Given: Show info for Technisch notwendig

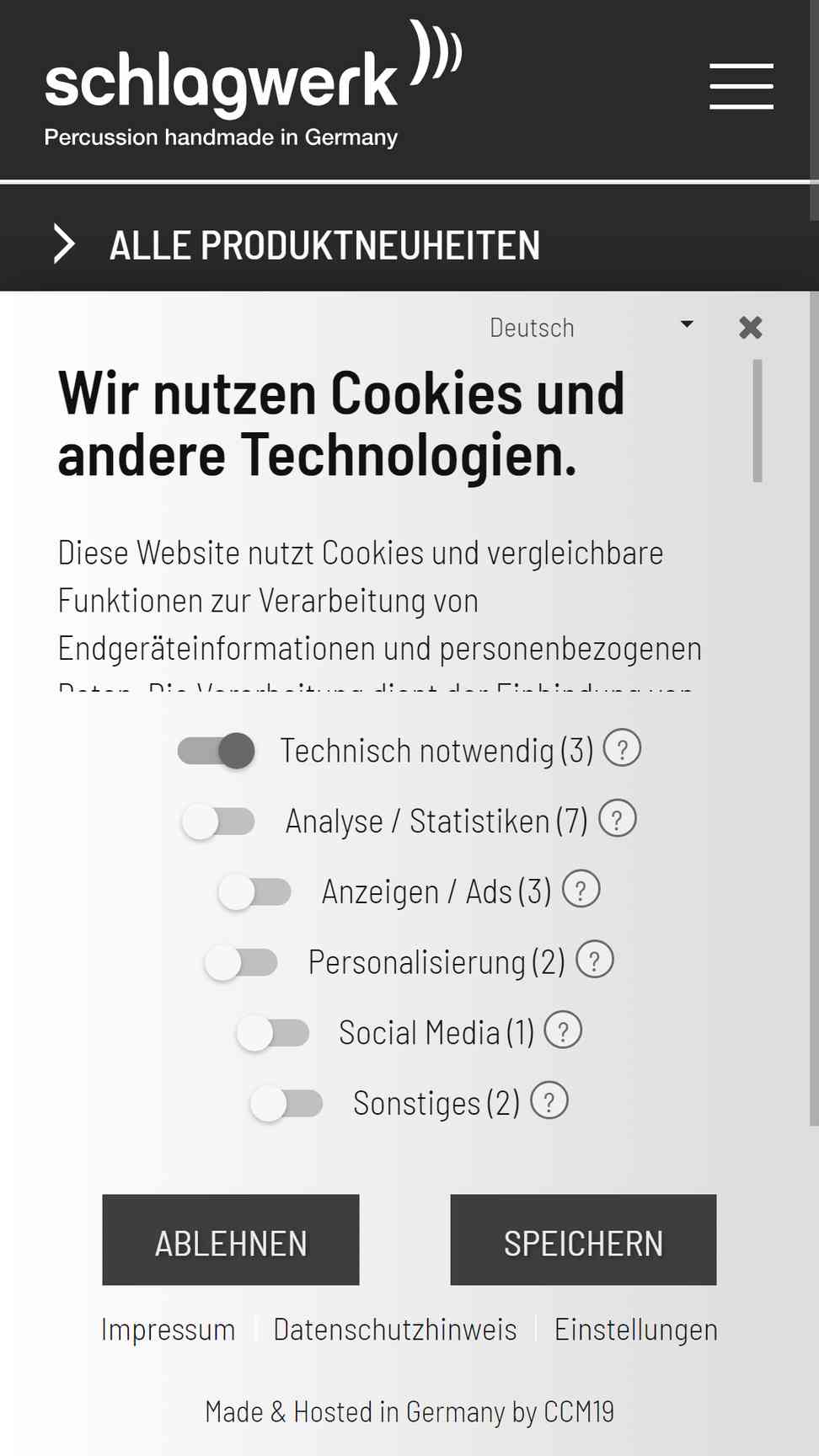Looking at the screenshot, I should point(622,747).
